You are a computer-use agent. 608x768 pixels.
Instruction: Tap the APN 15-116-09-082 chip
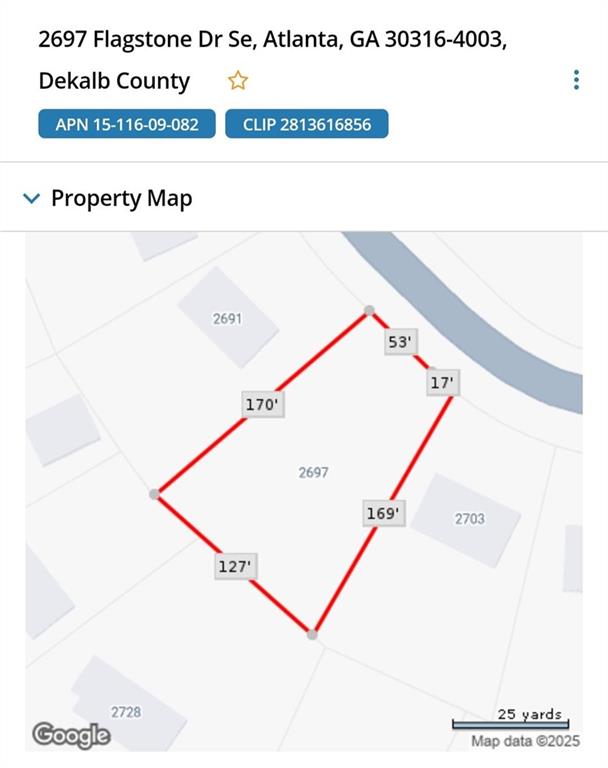pos(127,124)
